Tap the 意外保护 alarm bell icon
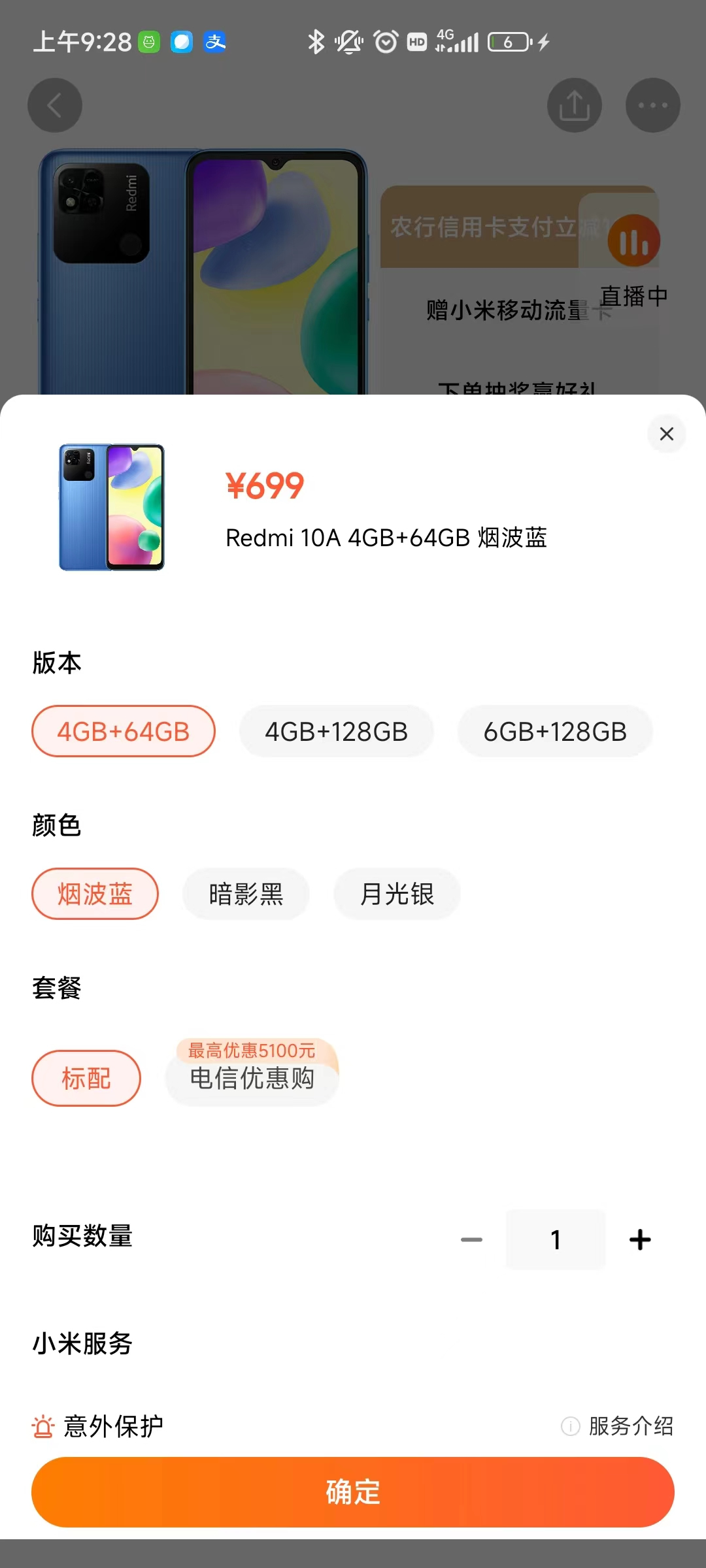 [42, 1427]
